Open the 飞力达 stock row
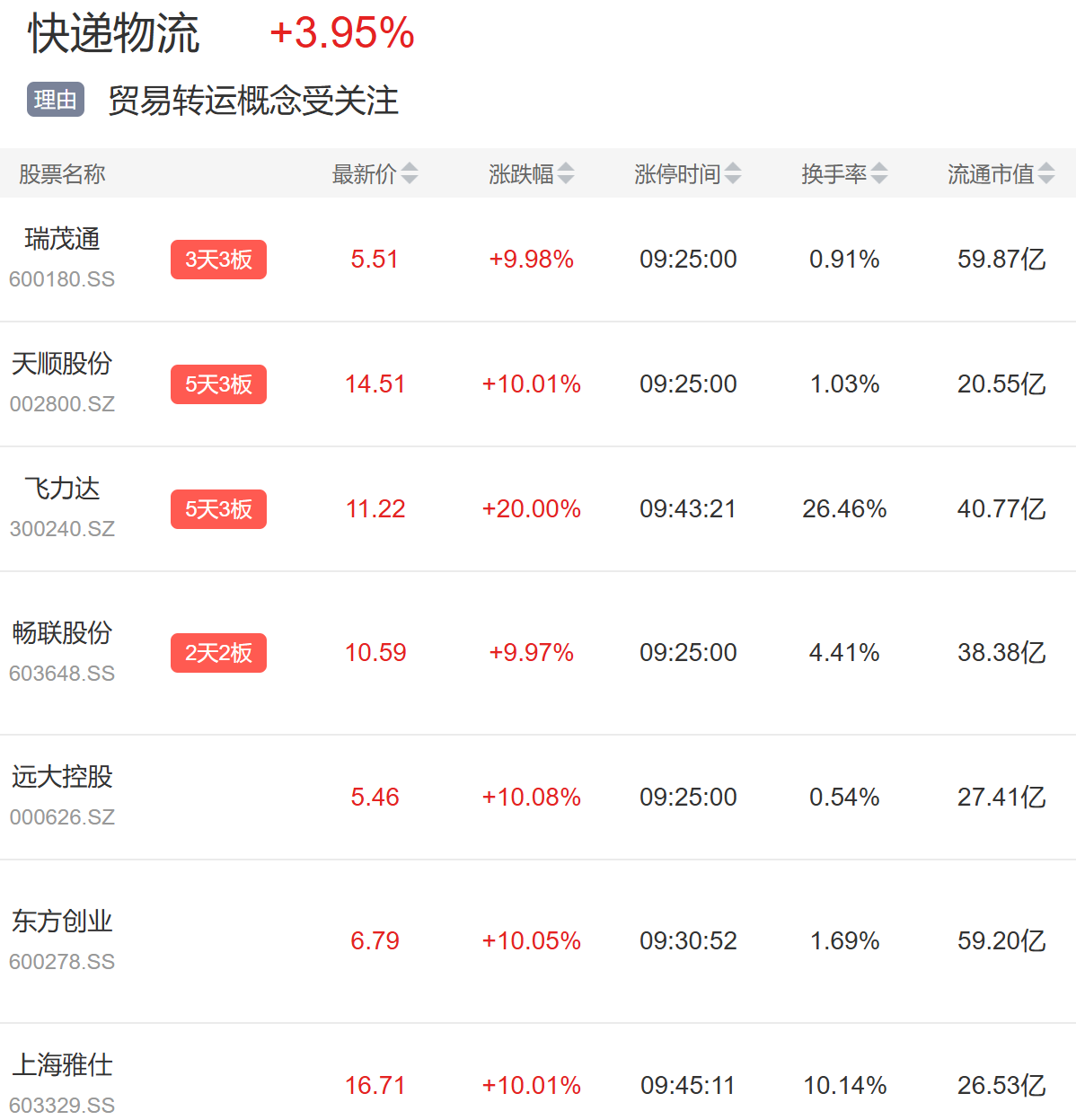The image size is (1076, 1120). pyautogui.click(x=62, y=507)
